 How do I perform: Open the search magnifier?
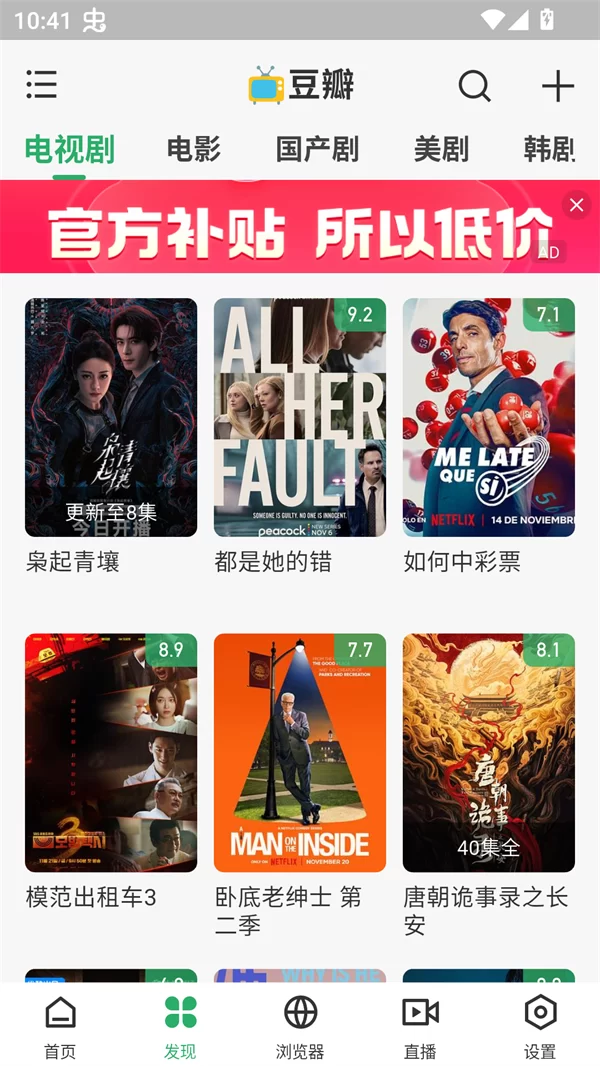pyautogui.click(x=474, y=86)
